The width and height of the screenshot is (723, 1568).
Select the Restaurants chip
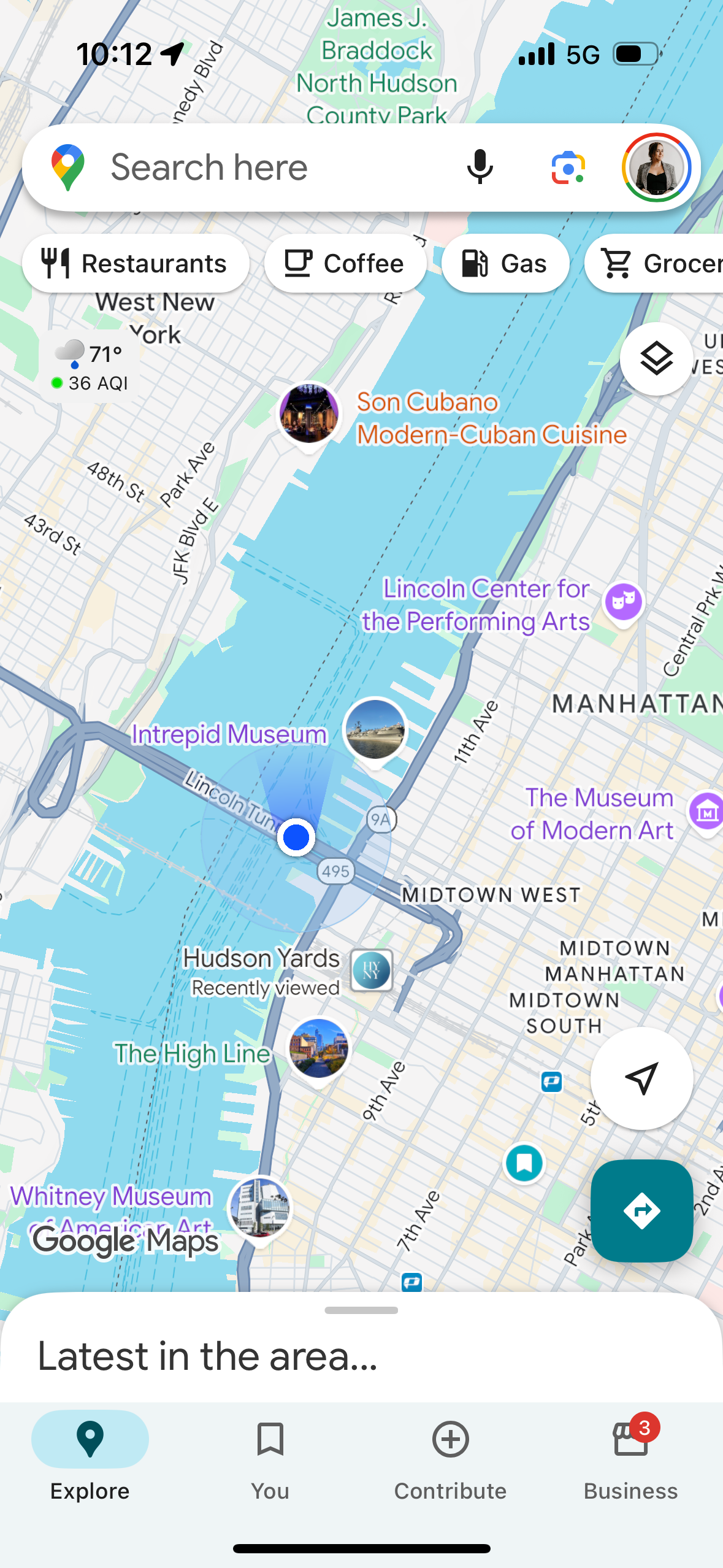(x=136, y=264)
